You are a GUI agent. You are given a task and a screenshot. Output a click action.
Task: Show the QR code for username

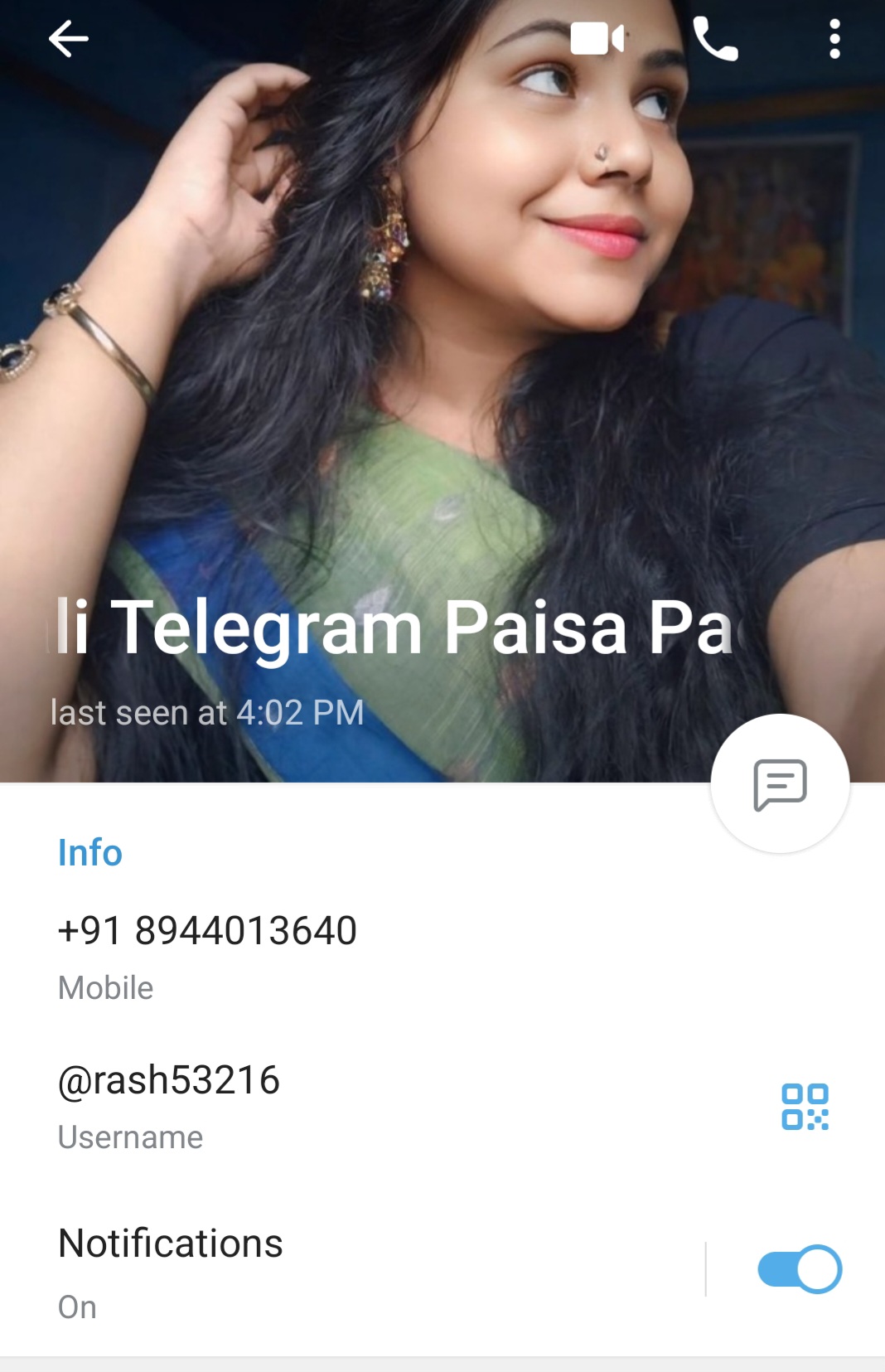805,1107
